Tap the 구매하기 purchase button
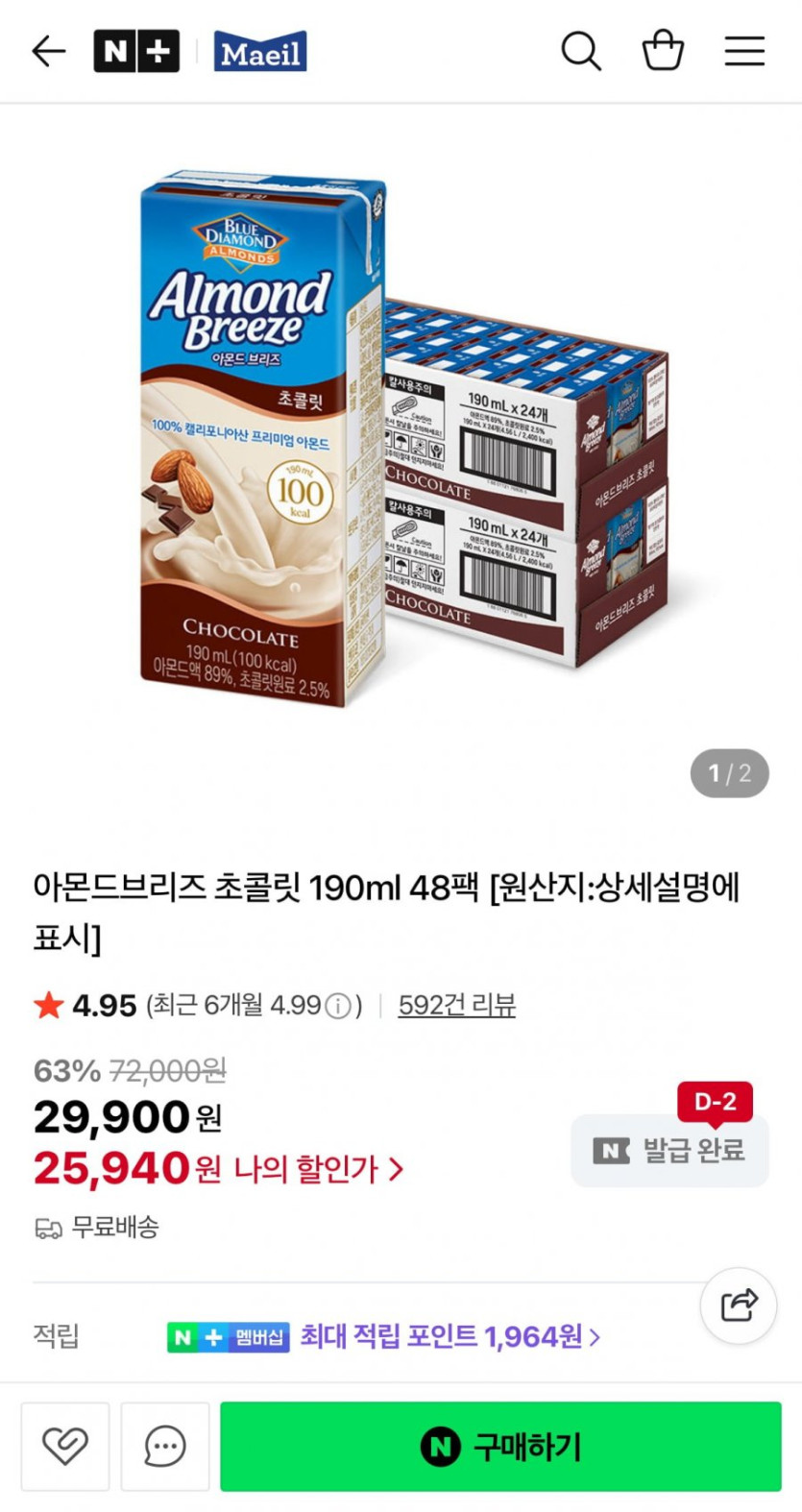 [500, 1446]
